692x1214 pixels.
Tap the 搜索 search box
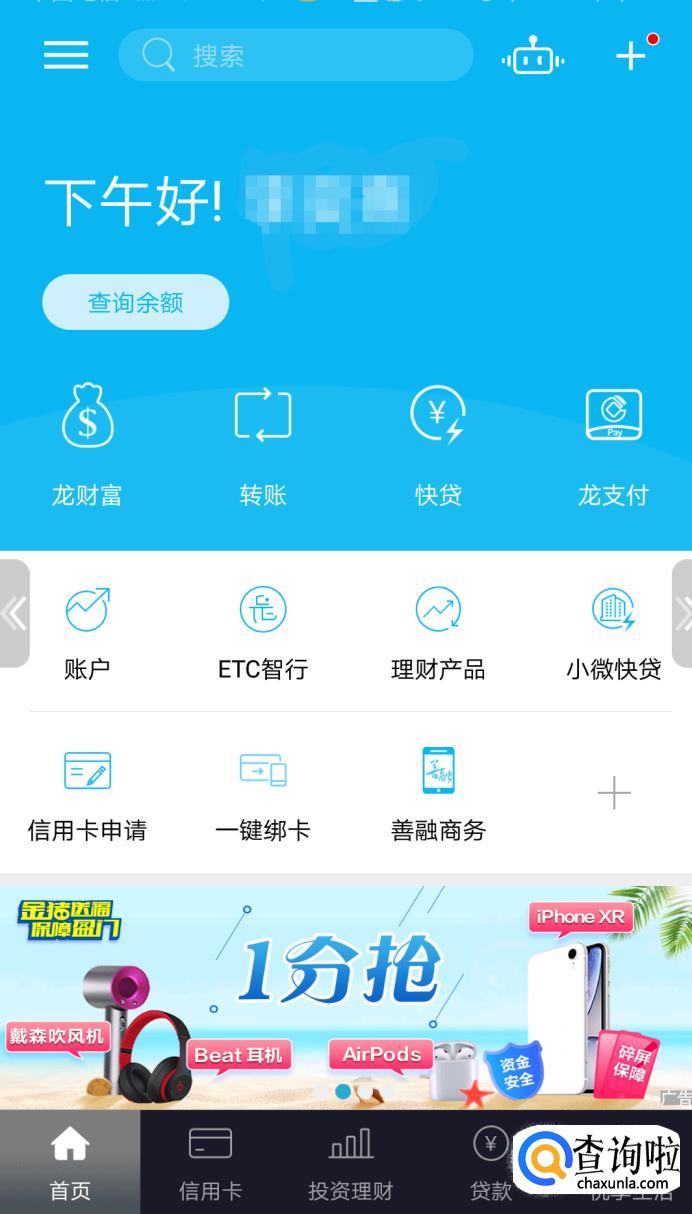295,55
